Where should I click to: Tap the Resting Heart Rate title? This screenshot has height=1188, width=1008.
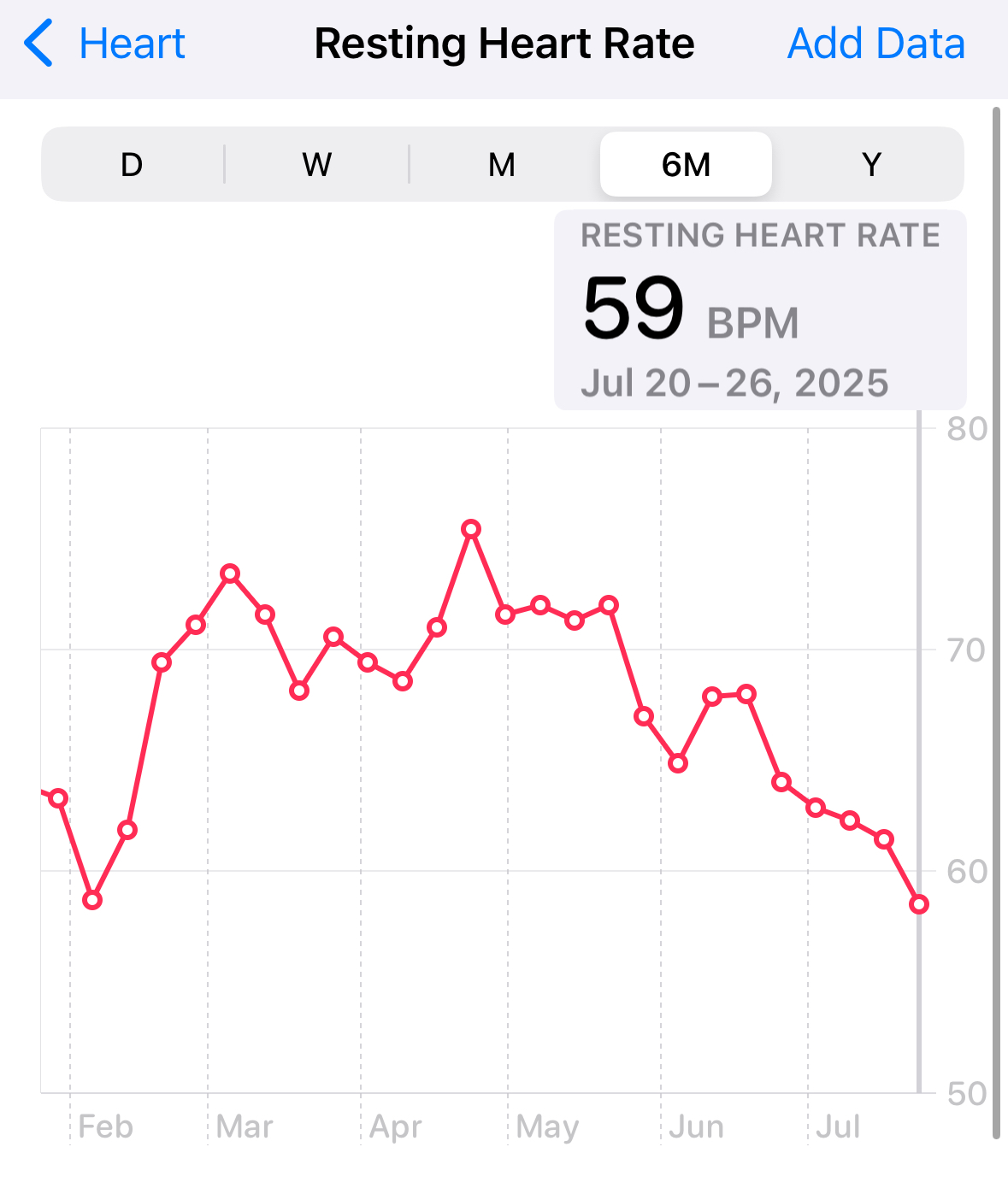[504, 43]
